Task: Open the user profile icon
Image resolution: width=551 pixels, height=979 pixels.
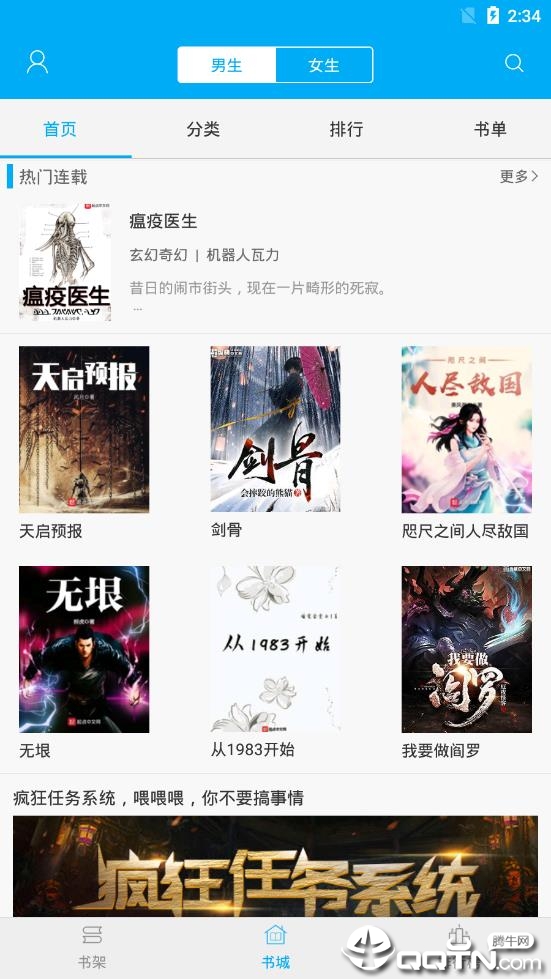Action: pos(37,62)
